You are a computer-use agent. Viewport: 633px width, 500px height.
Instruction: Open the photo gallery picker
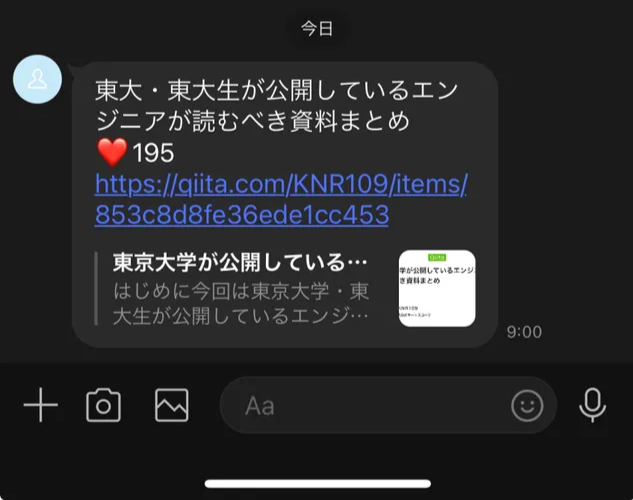click(x=172, y=405)
